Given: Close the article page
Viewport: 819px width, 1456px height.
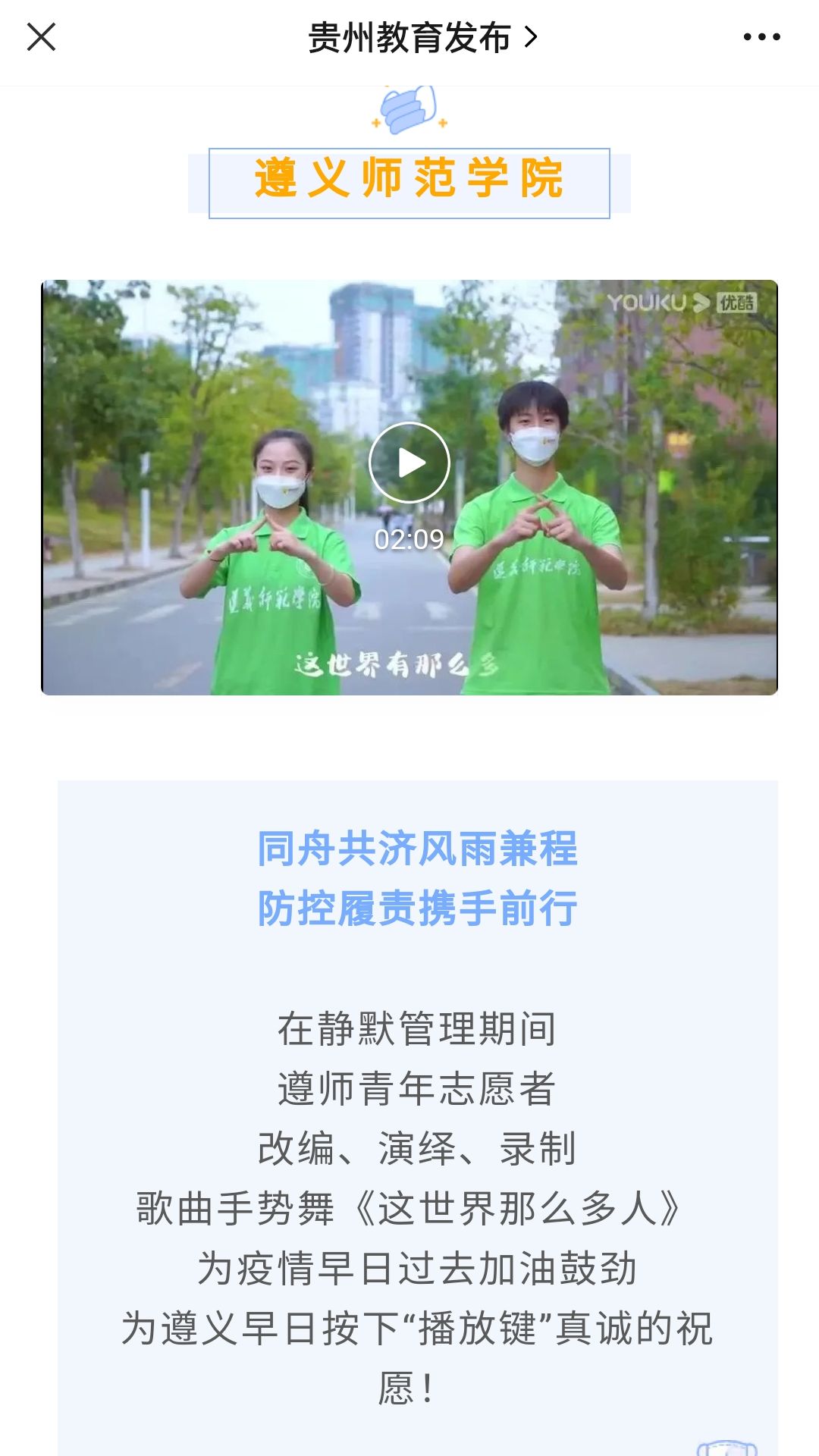Looking at the screenshot, I should point(41,36).
